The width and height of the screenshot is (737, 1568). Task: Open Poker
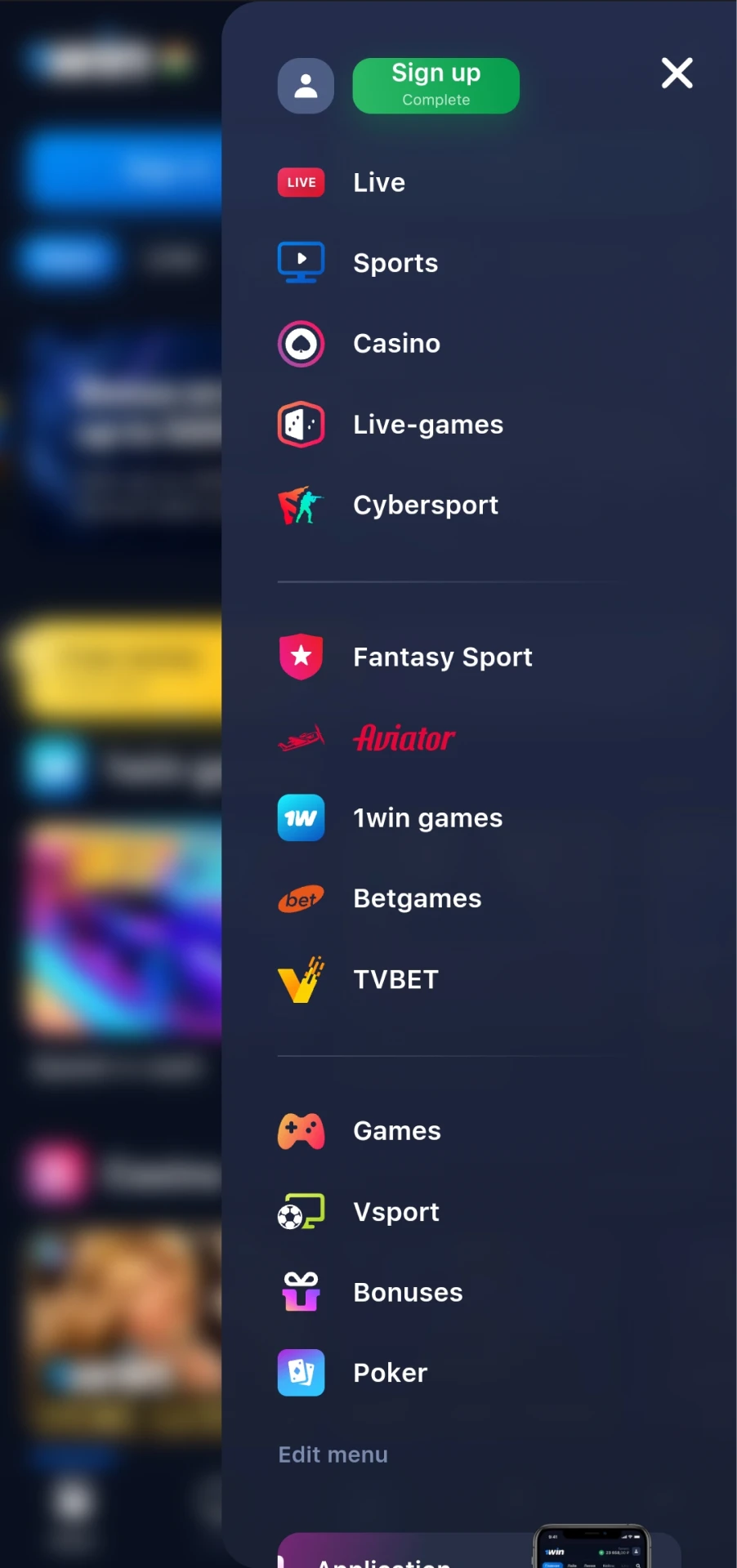click(390, 1373)
